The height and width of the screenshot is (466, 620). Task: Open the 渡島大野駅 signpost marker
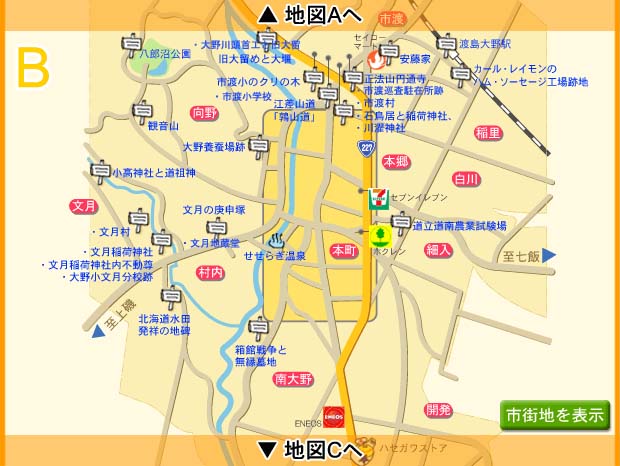click(445, 45)
